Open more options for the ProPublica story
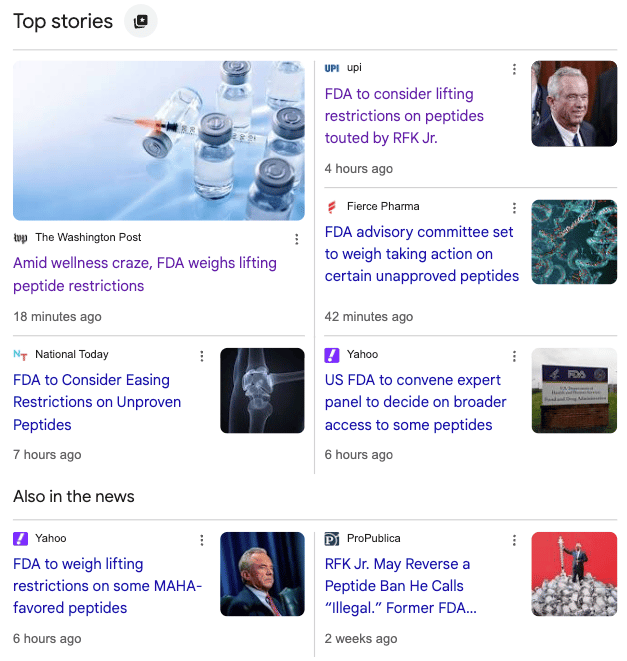The image size is (627, 661). tap(515, 540)
